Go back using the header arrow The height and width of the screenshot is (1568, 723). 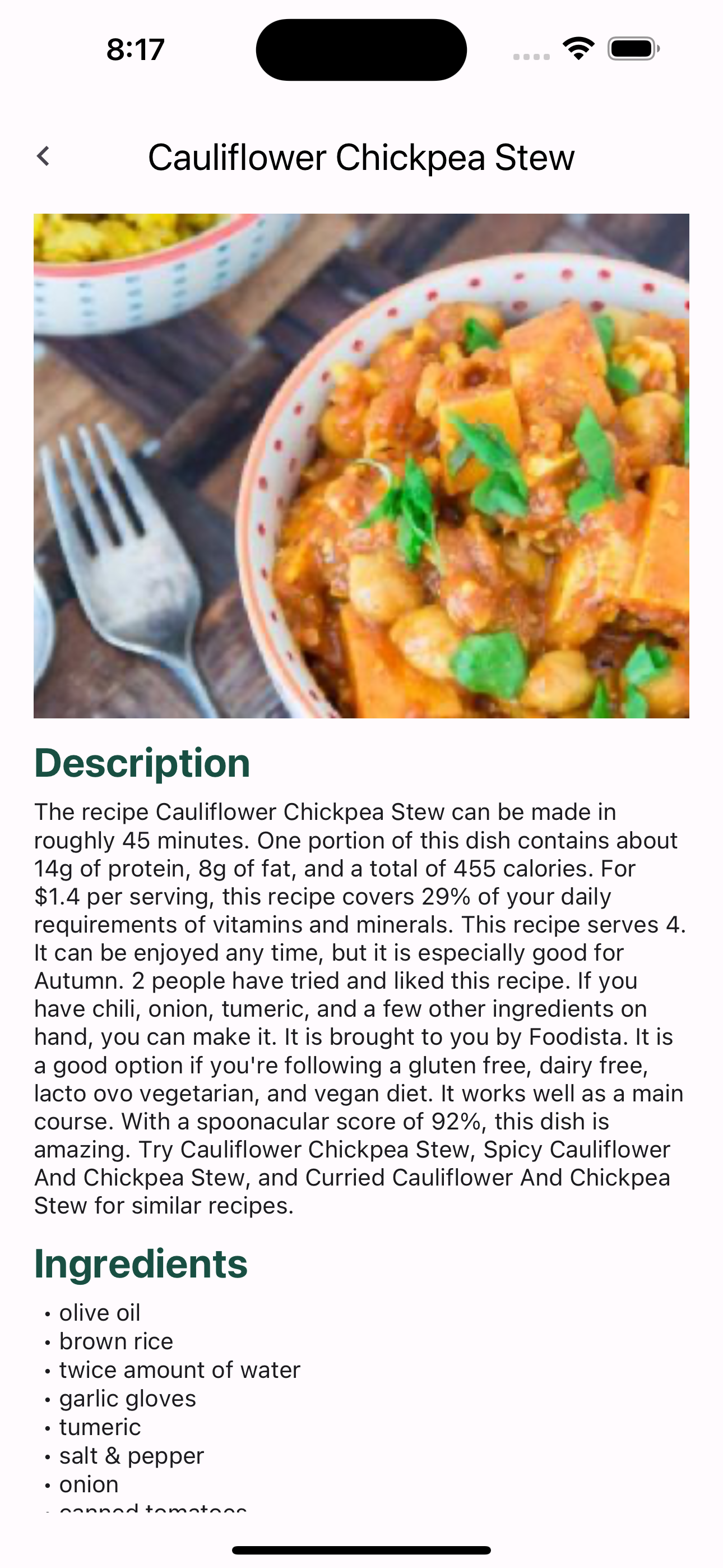pyautogui.click(x=43, y=156)
